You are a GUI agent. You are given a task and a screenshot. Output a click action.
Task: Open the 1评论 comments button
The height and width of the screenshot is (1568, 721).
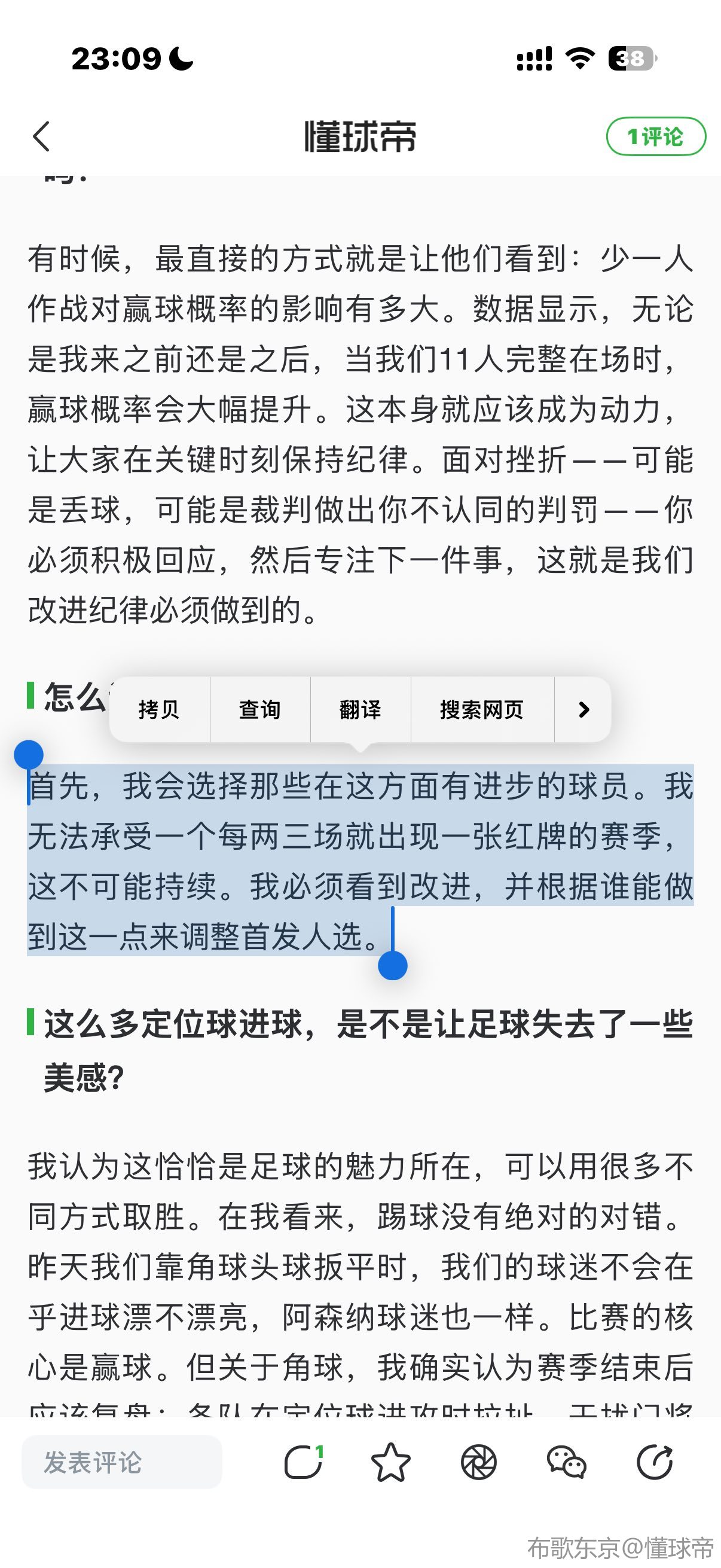click(655, 136)
